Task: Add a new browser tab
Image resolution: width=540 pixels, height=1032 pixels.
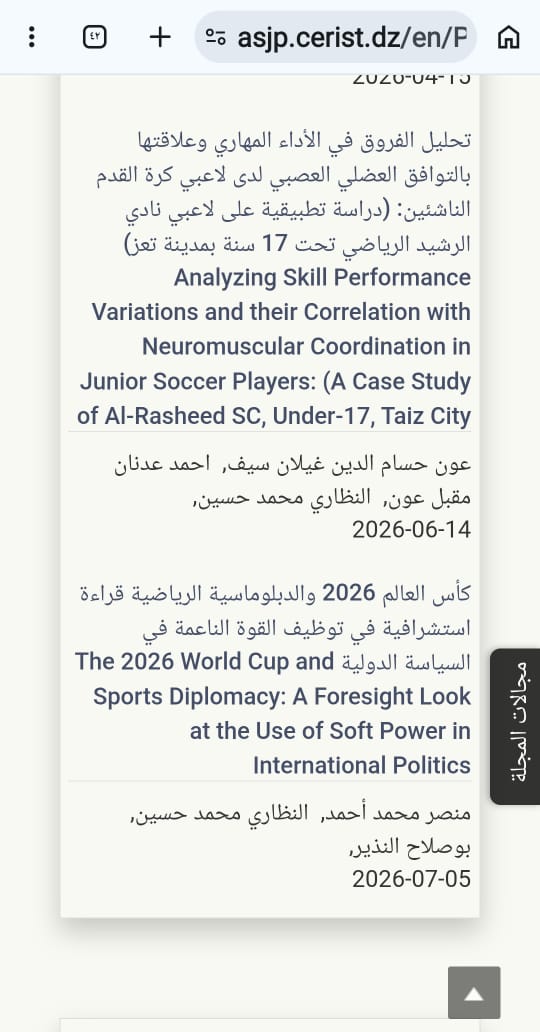Action: click(x=160, y=37)
